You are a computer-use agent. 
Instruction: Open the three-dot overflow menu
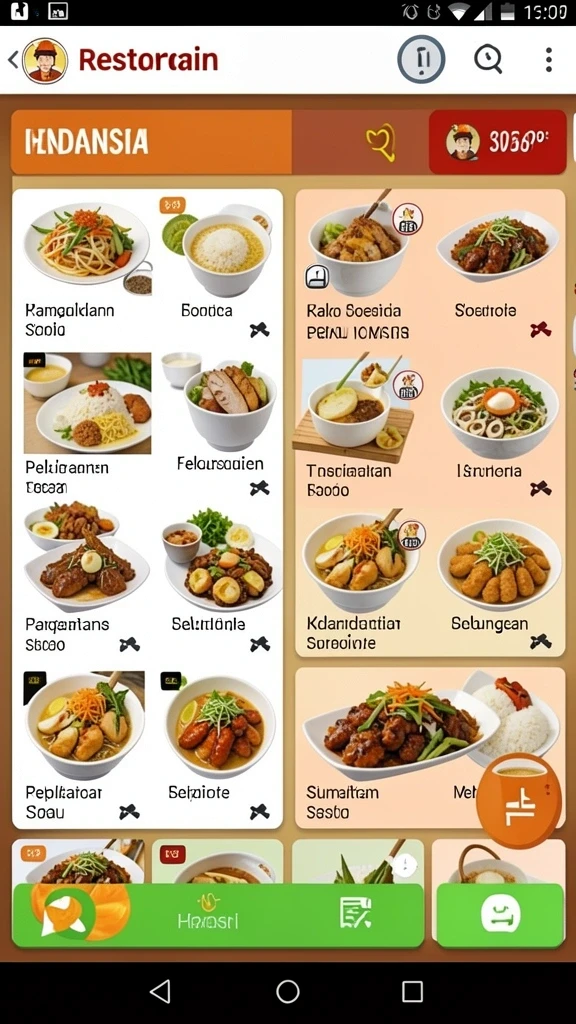point(549,60)
